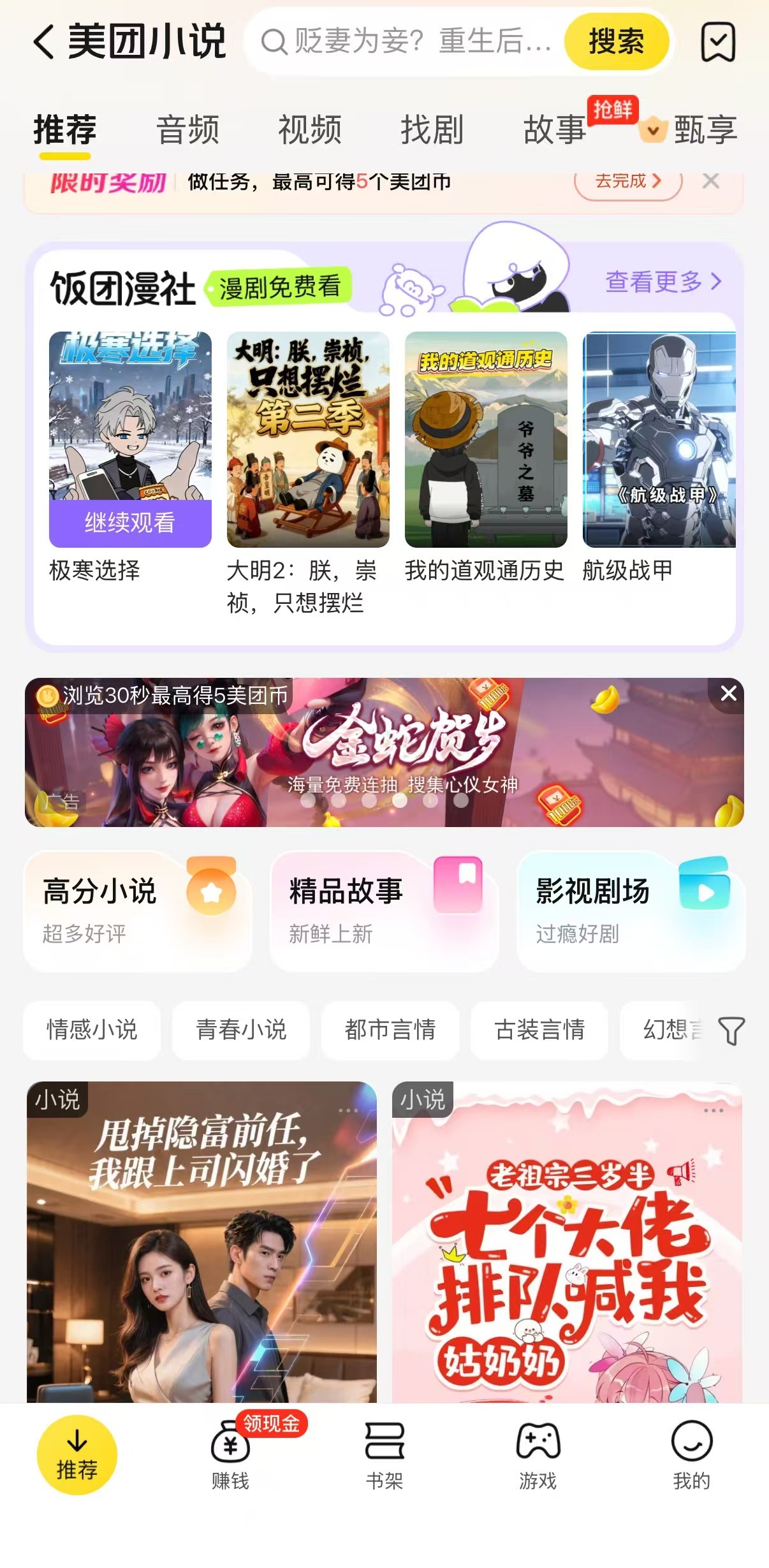
Task: Open the 我的道观通历史 comic
Action: point(486,440)
